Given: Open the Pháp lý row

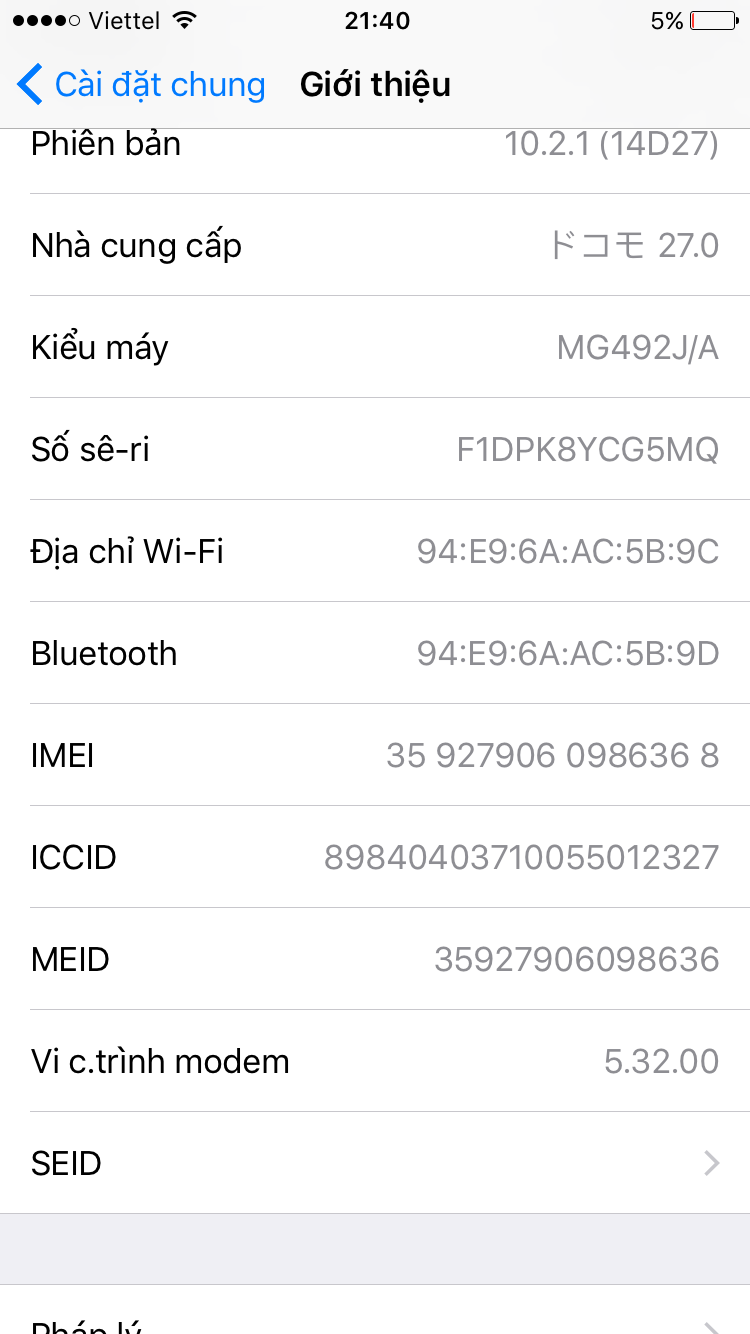Looking at the screenshot, I should click(x=375, y=1310).
